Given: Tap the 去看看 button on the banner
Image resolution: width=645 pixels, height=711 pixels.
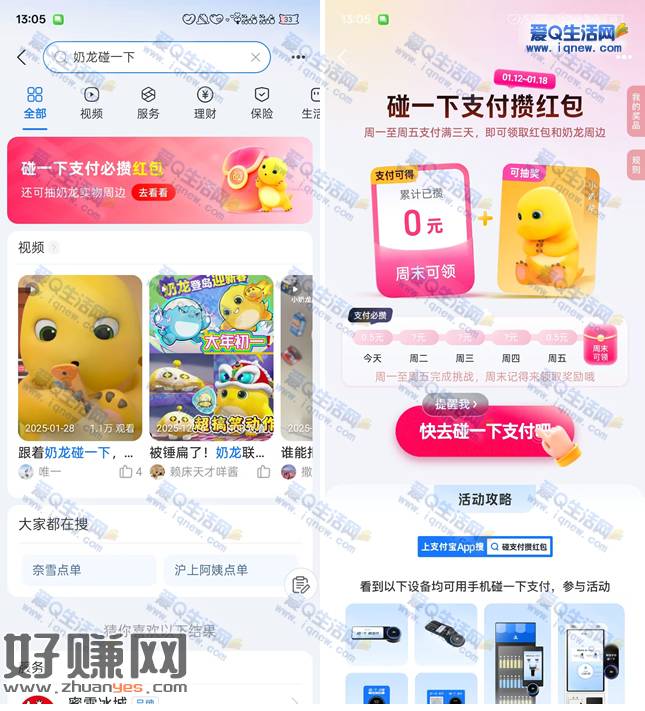Looking at the screenshot, I should point(153,192).
